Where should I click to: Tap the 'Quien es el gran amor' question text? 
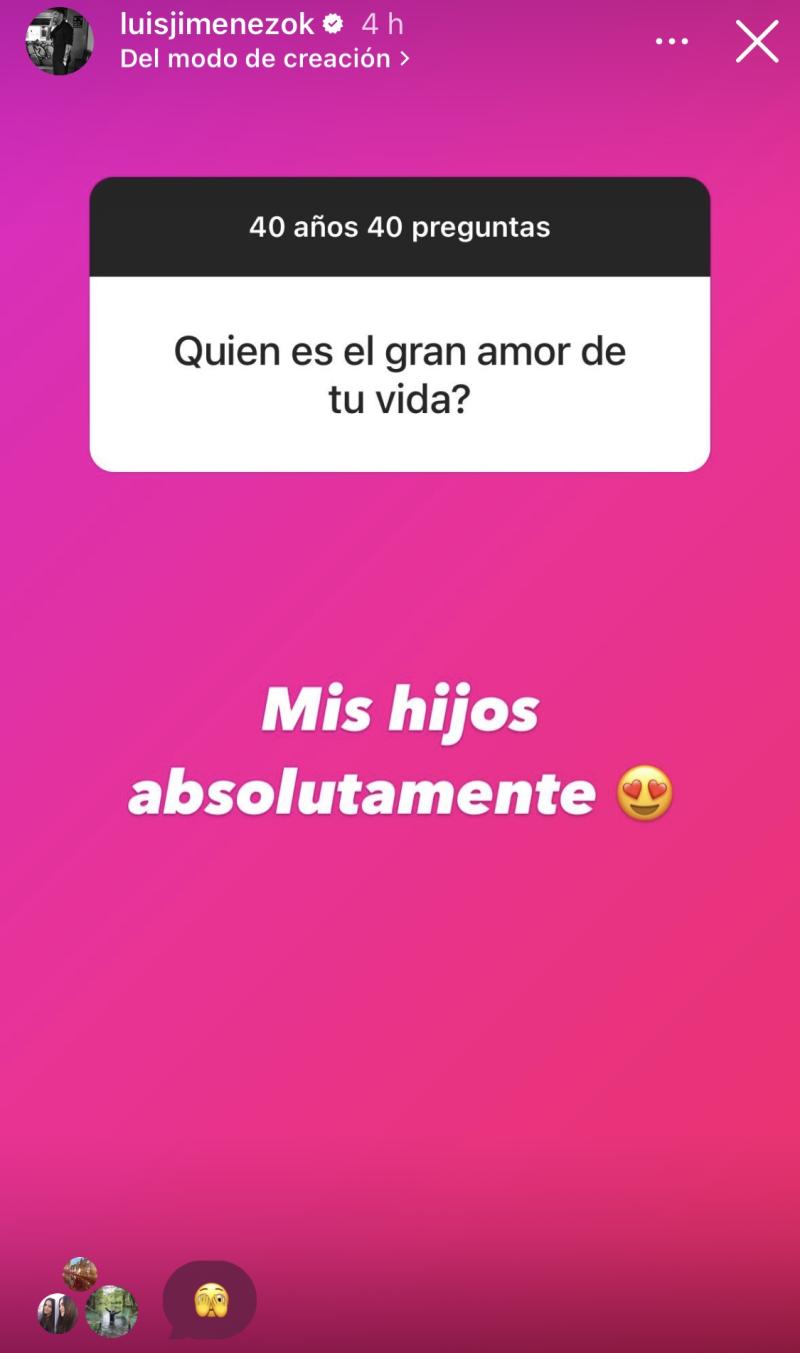coord(400,370)
